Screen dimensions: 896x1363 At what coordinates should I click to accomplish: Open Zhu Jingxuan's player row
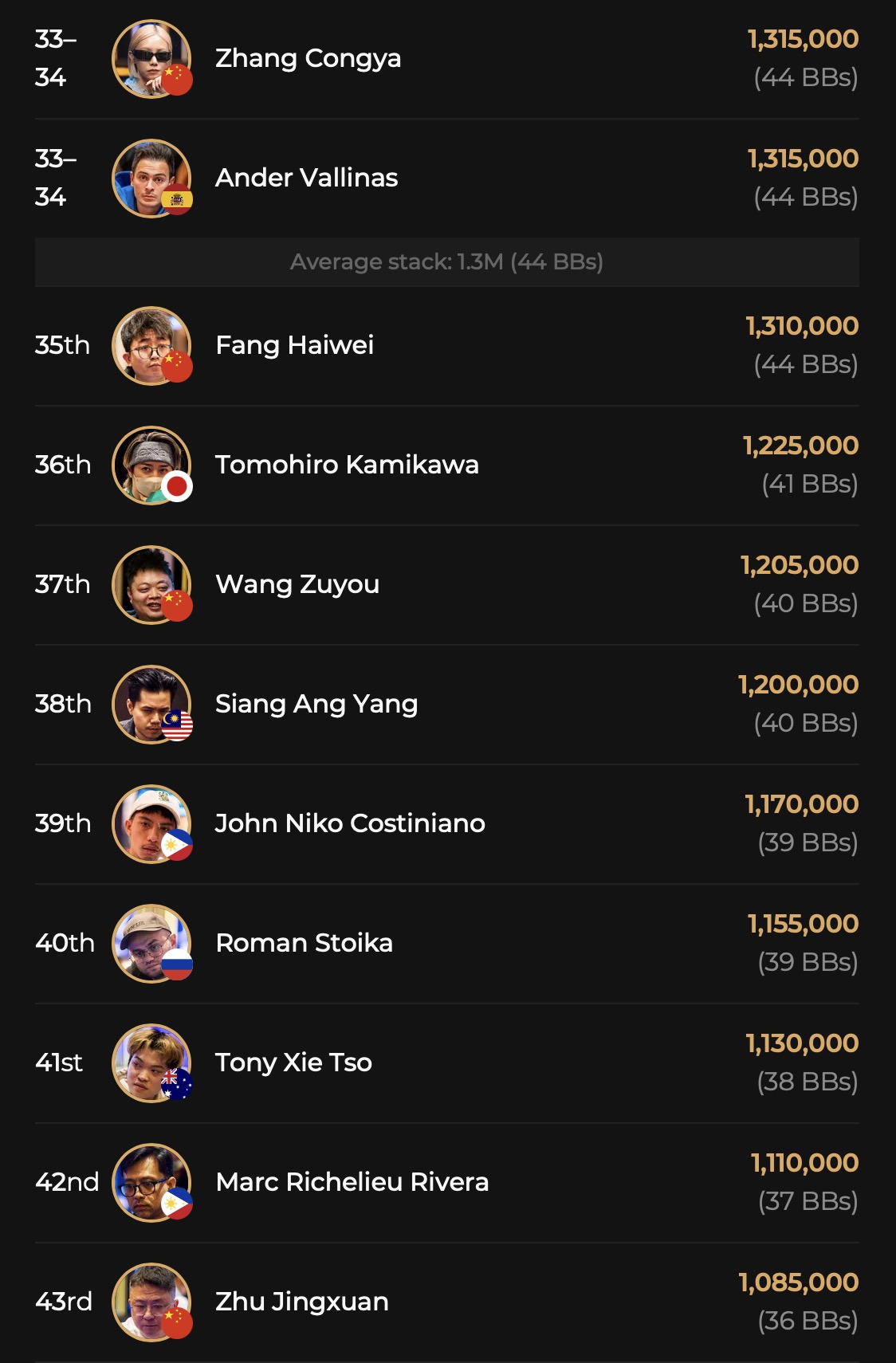pos(302,1302)
